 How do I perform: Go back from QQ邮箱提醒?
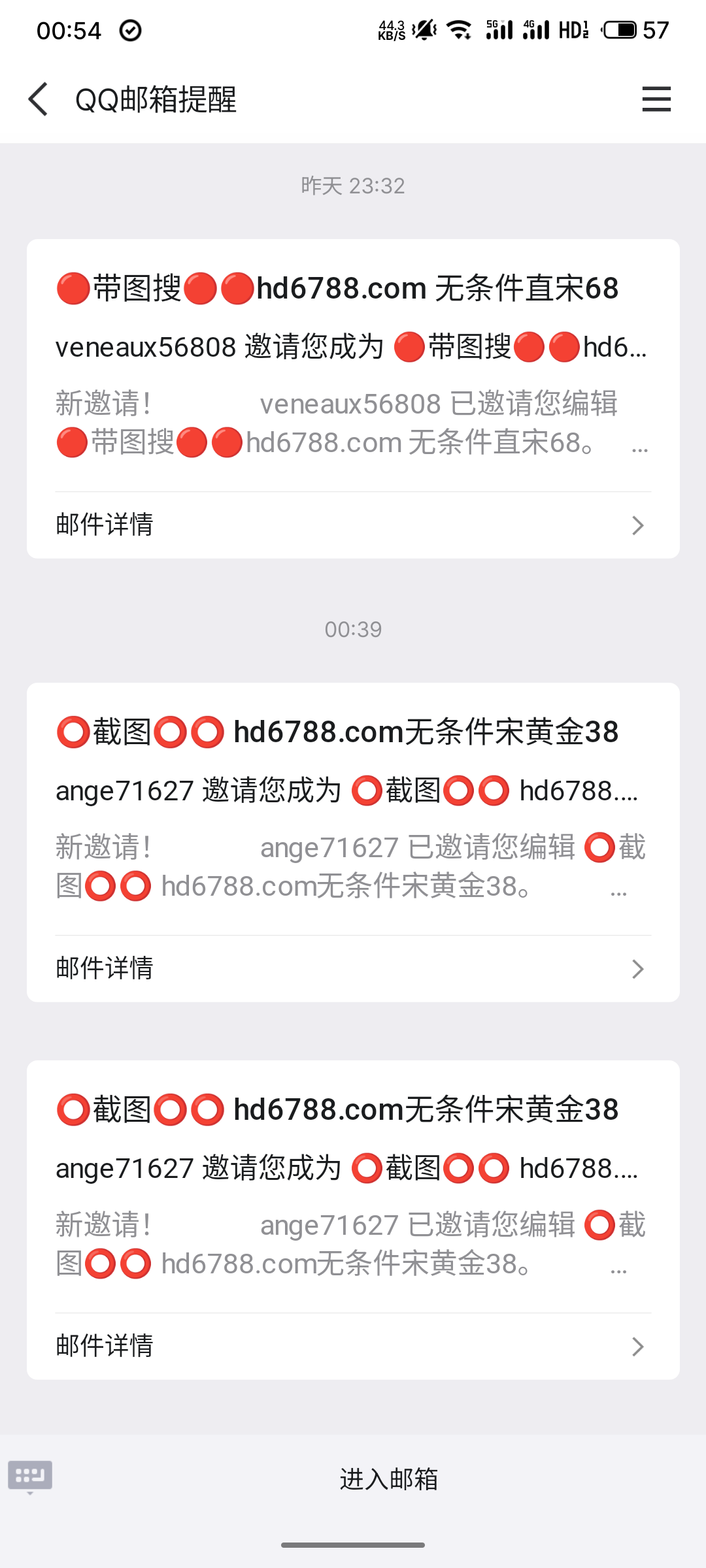[39, 99]
